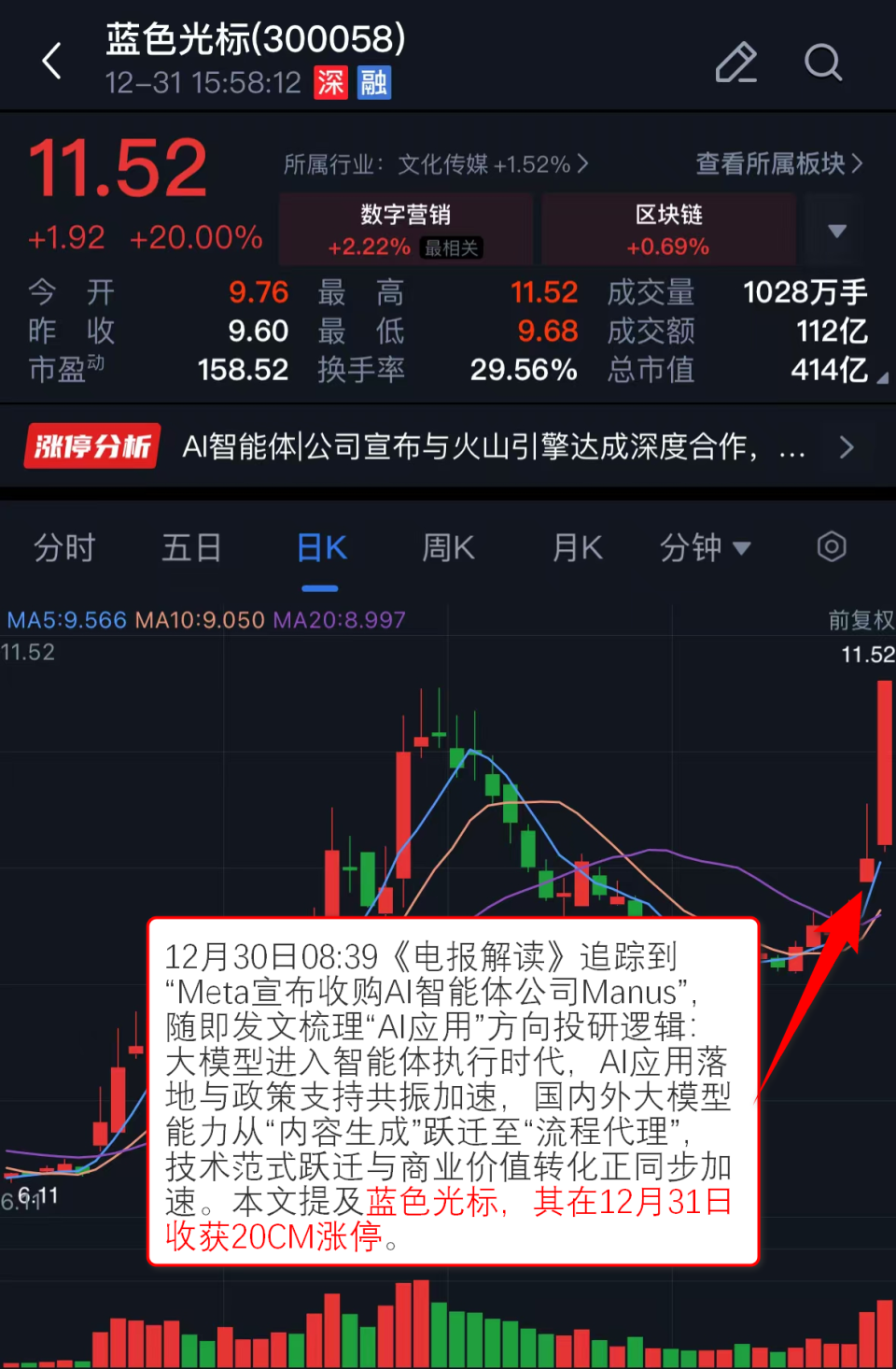Click 前复权 to change price adjustment
The height and width of the screenshot is (1369, 896).
tap(858, 620)
